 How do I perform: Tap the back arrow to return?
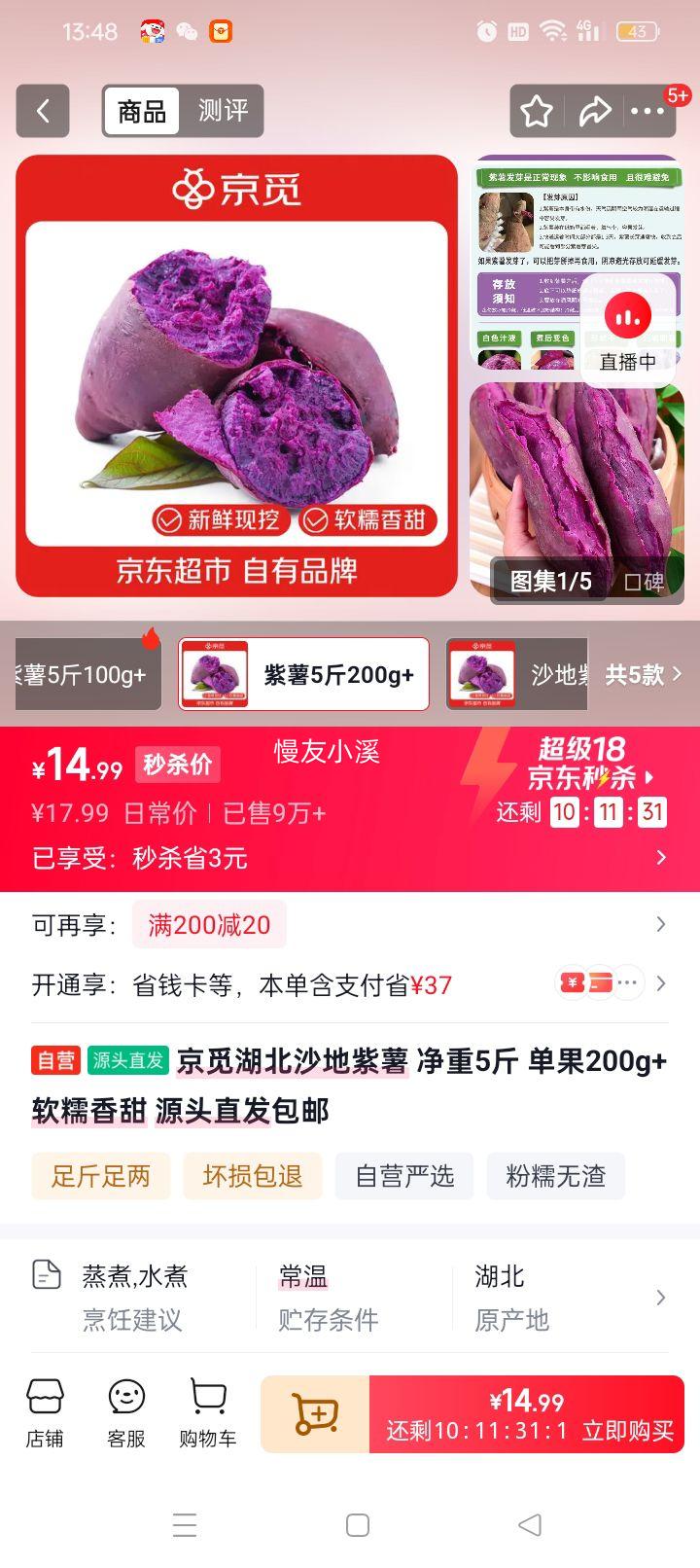[x=43, y=111]
